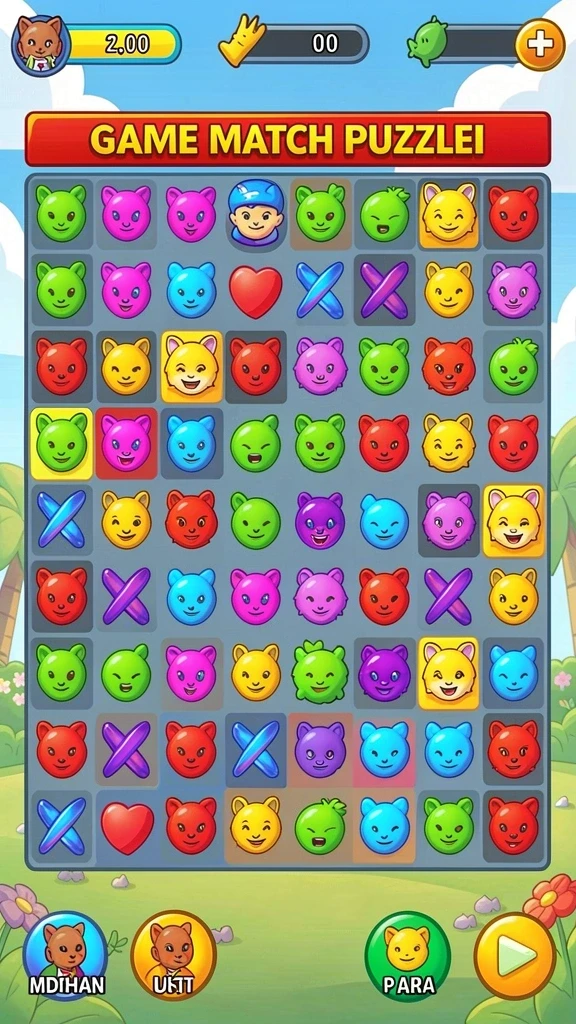Select the boy with blue cap tile

(x=257, y=213)
